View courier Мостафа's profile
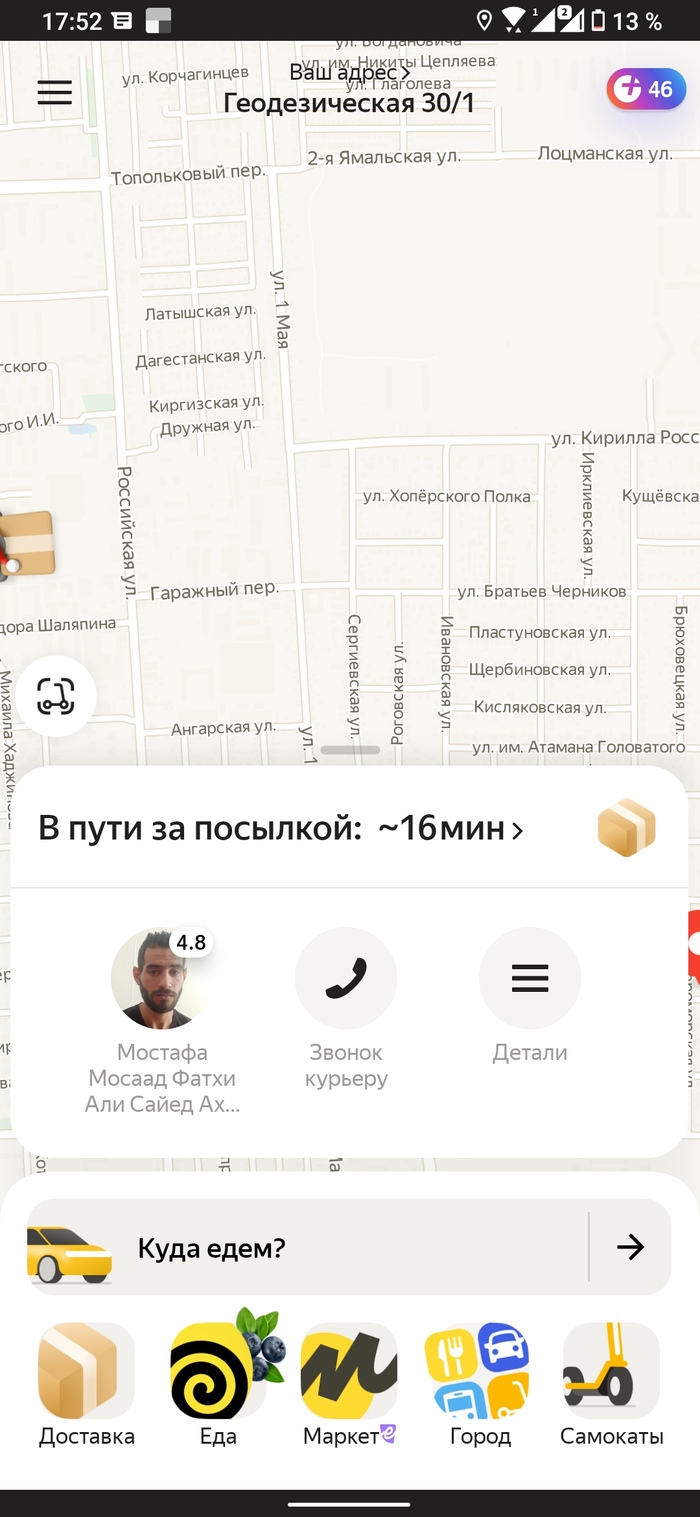 click(x=160, y=978)
